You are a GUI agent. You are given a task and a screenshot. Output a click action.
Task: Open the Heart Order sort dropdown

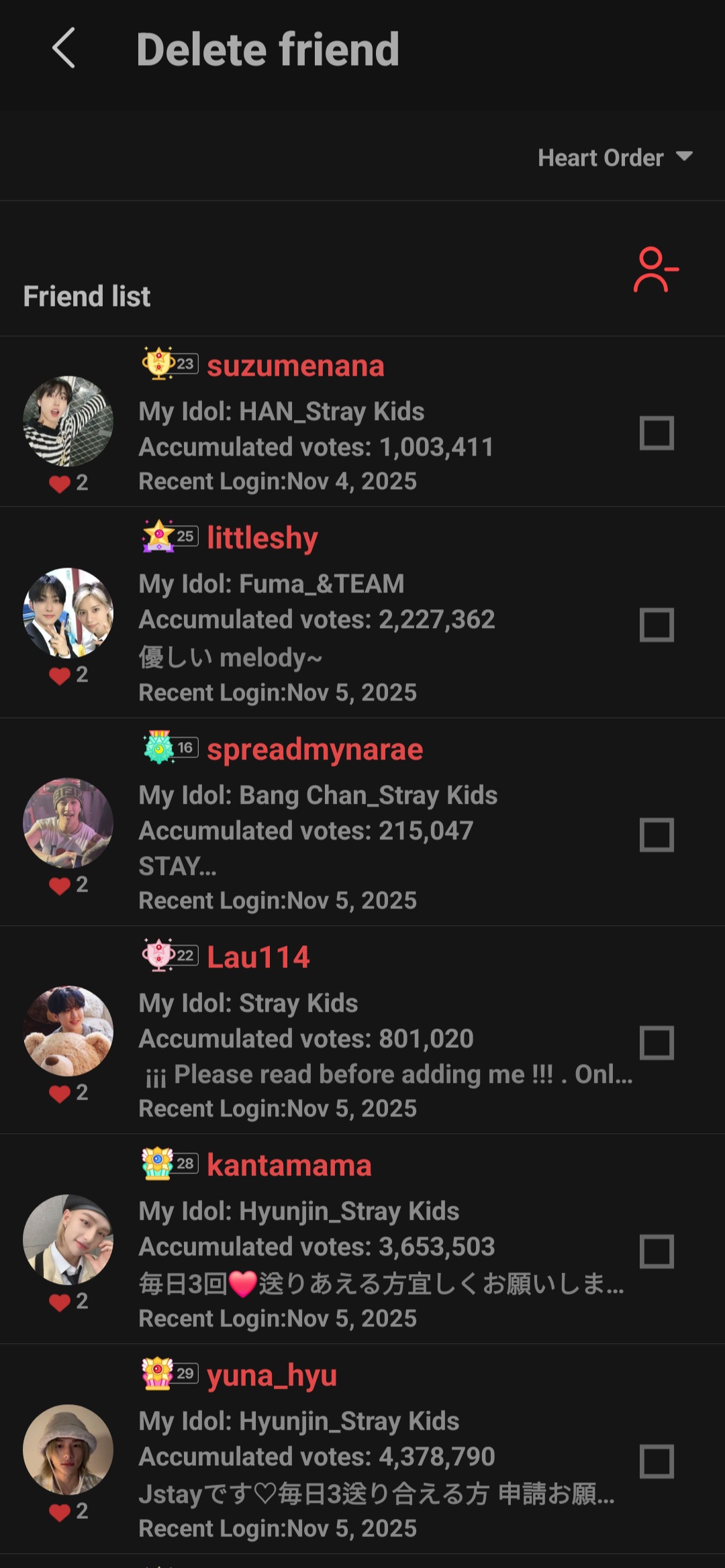614,158
